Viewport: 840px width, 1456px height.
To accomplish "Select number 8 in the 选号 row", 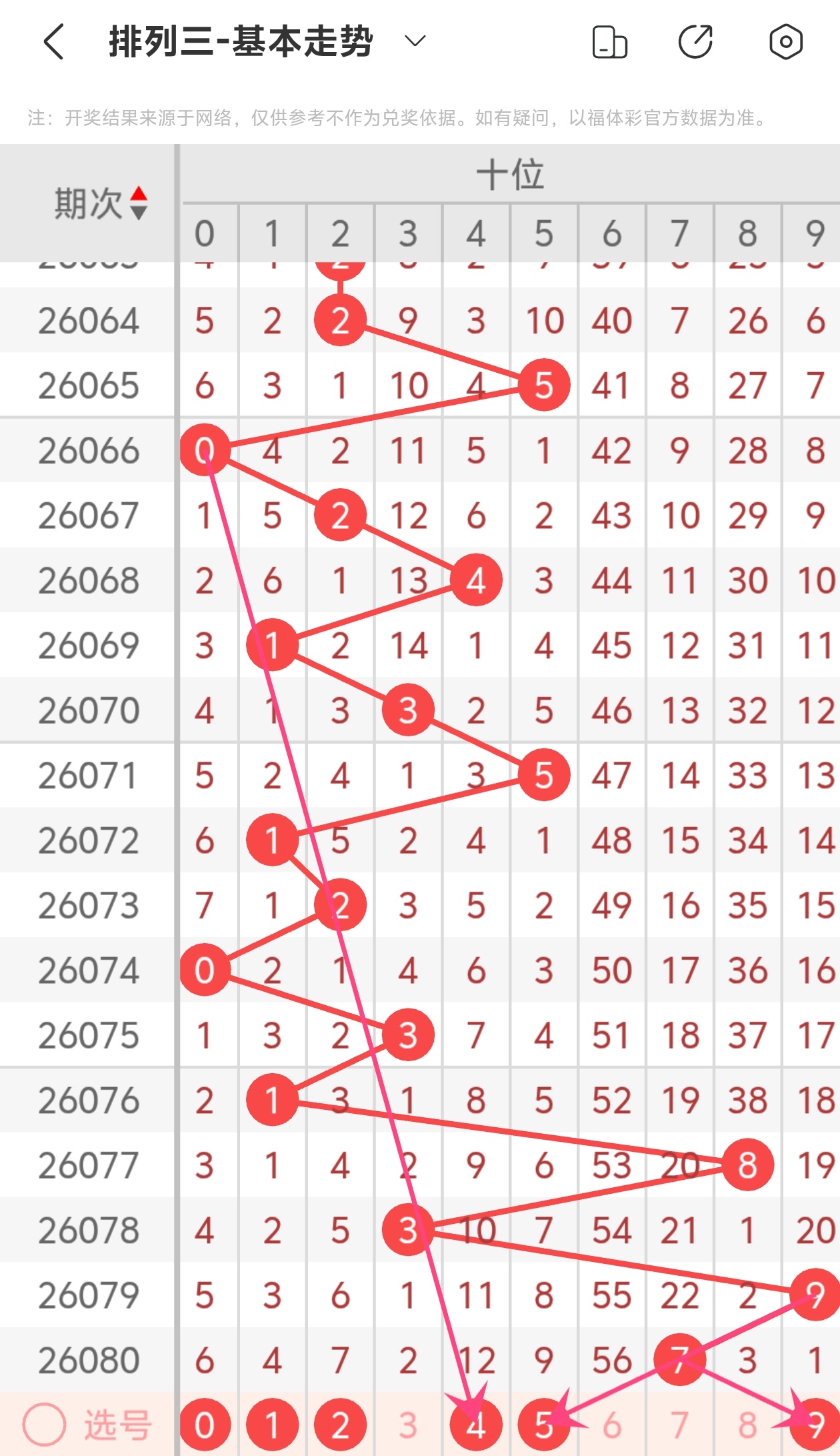I will tap(747, 1425).
